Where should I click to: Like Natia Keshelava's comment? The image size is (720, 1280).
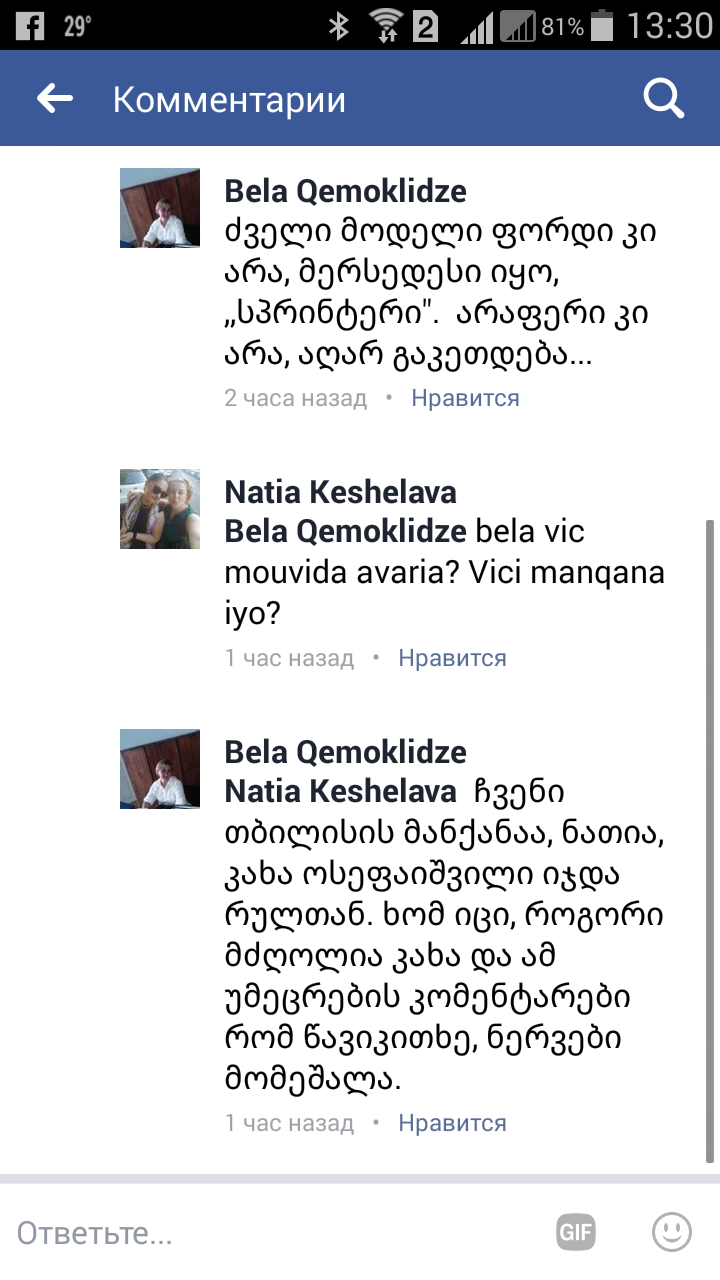click(452, 658)
